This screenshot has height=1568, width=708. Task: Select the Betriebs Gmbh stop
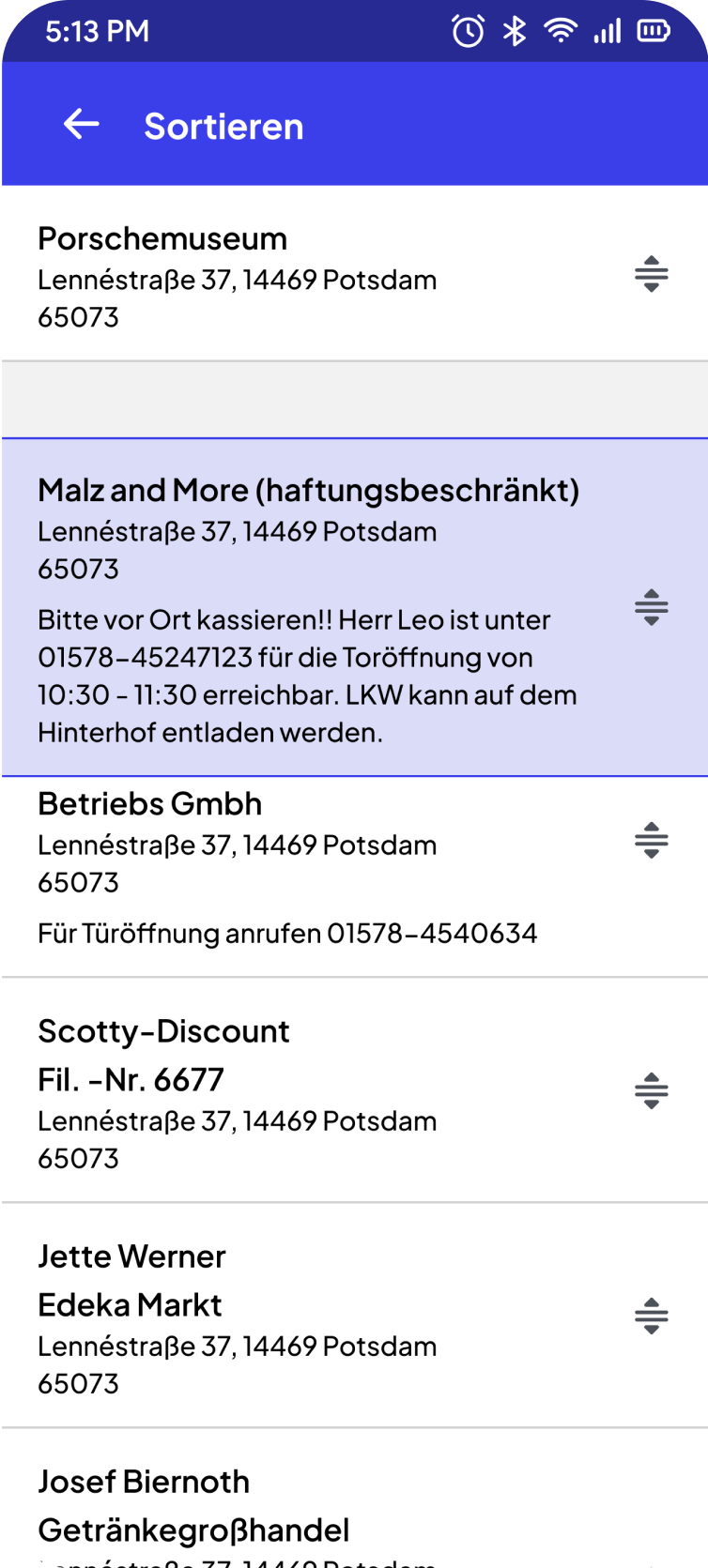pyautogui.click(x=282, y=841)
